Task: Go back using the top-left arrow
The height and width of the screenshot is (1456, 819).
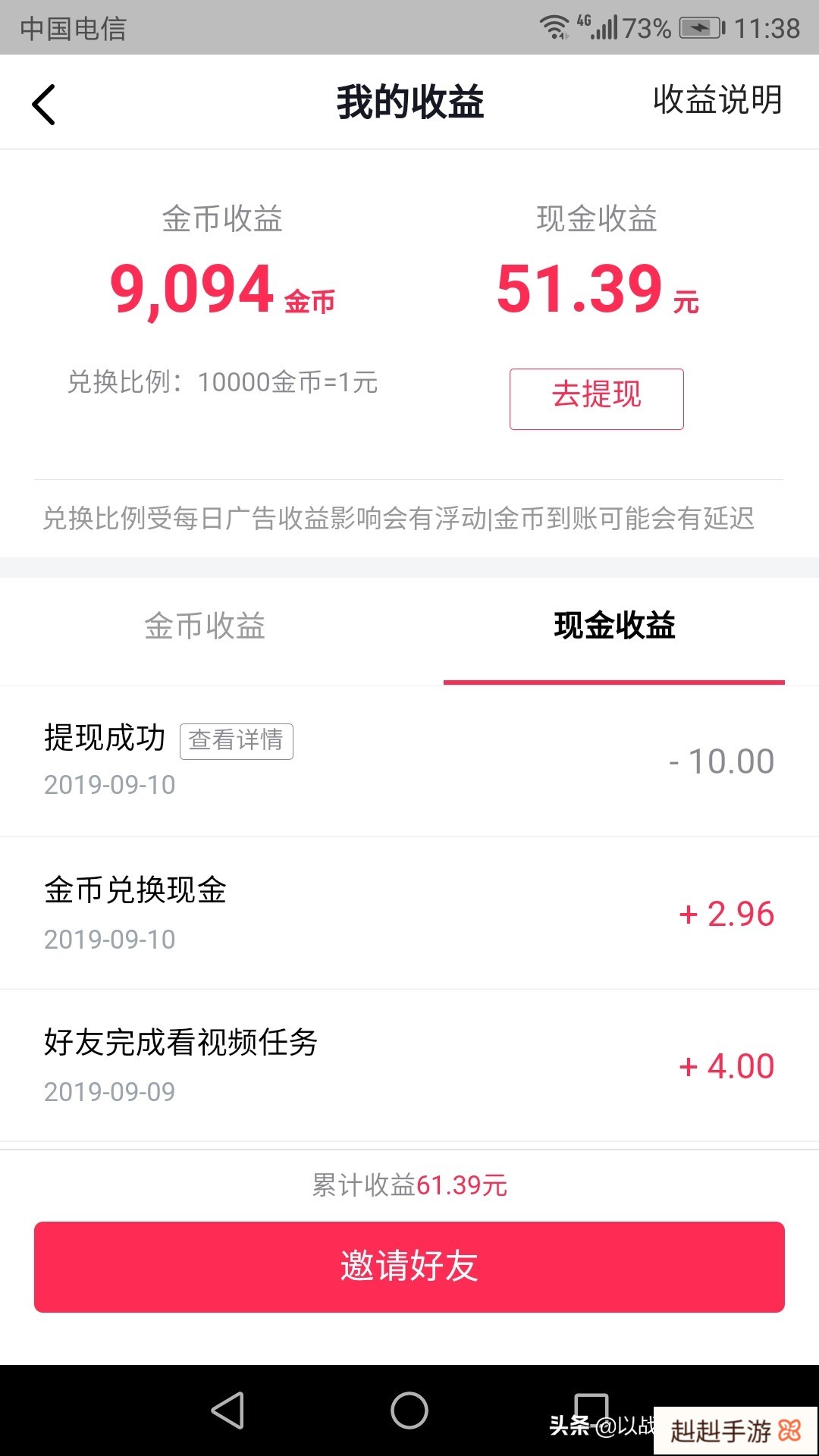Action: [x=44, y=104]
